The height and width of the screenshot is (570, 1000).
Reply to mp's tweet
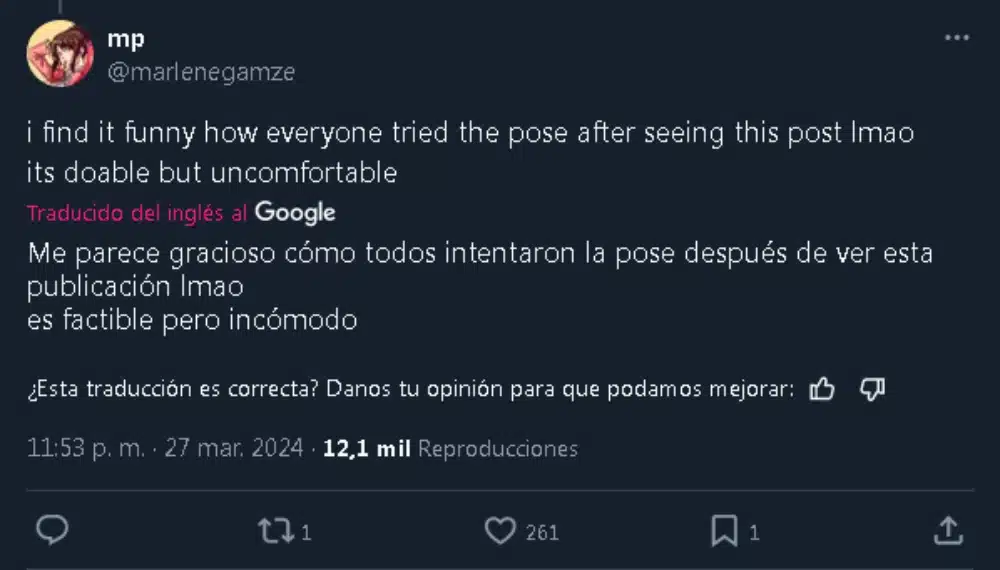point(52,530)
